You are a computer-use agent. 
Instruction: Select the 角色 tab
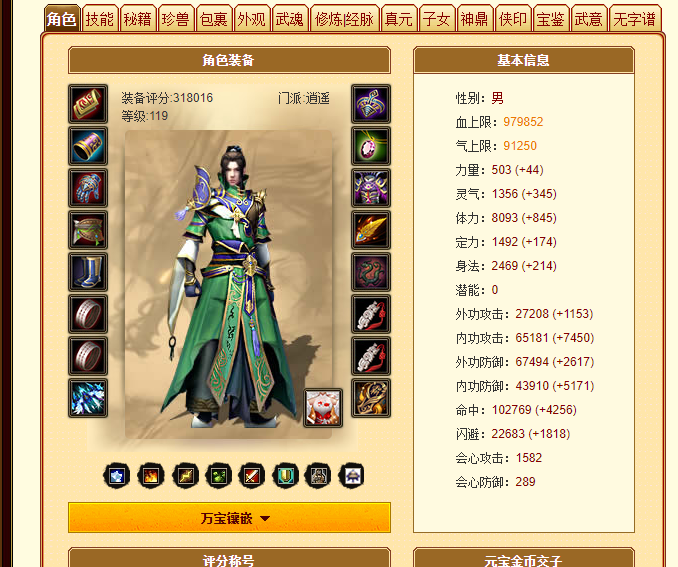click(x=61, y=18)
